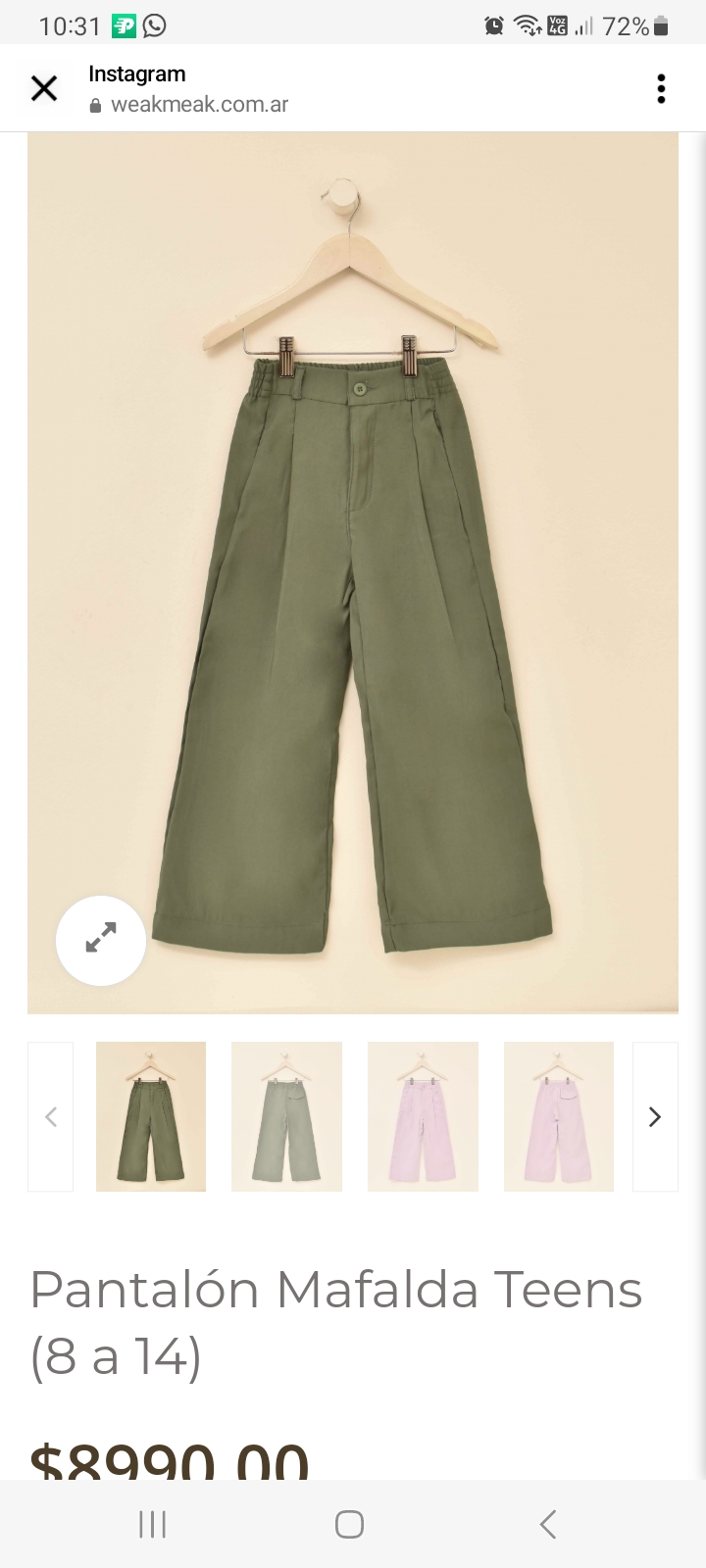This screenshot has height=1568, width=706.
Task: Select the light green pants thumbnail
Action: pyautogui.click(x=286, y=1116)
